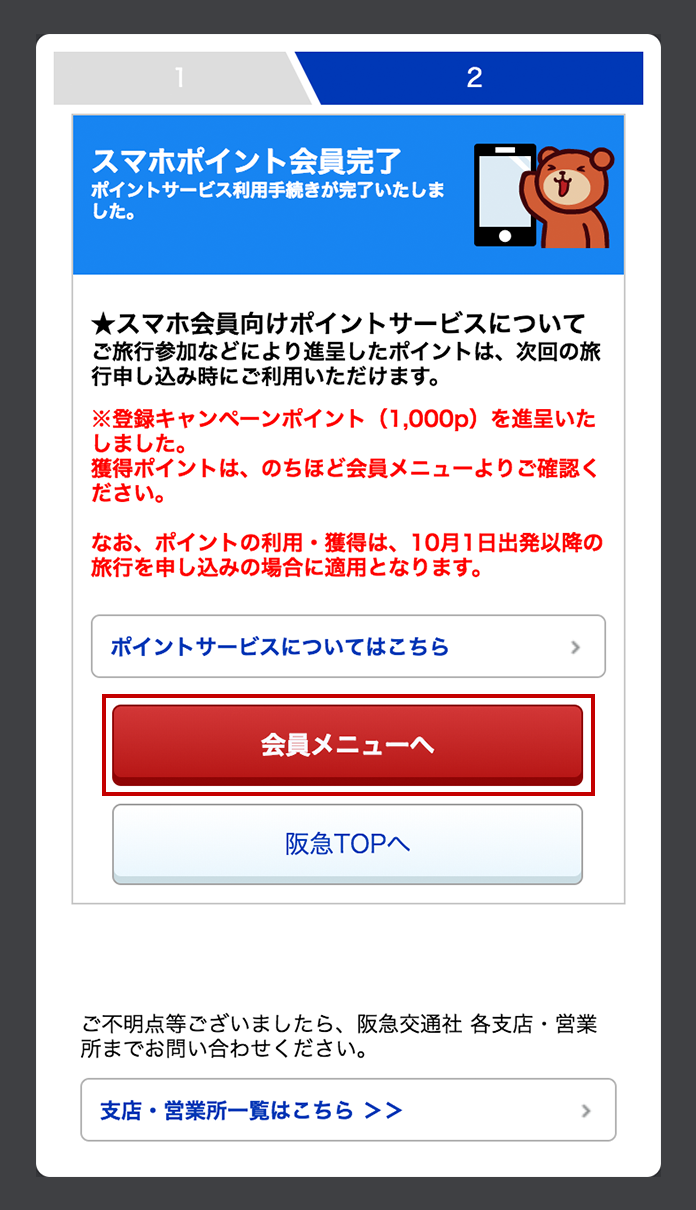Go to 会員メニューへ
The width and height of the screenshot is (696, 1210).
347,745
